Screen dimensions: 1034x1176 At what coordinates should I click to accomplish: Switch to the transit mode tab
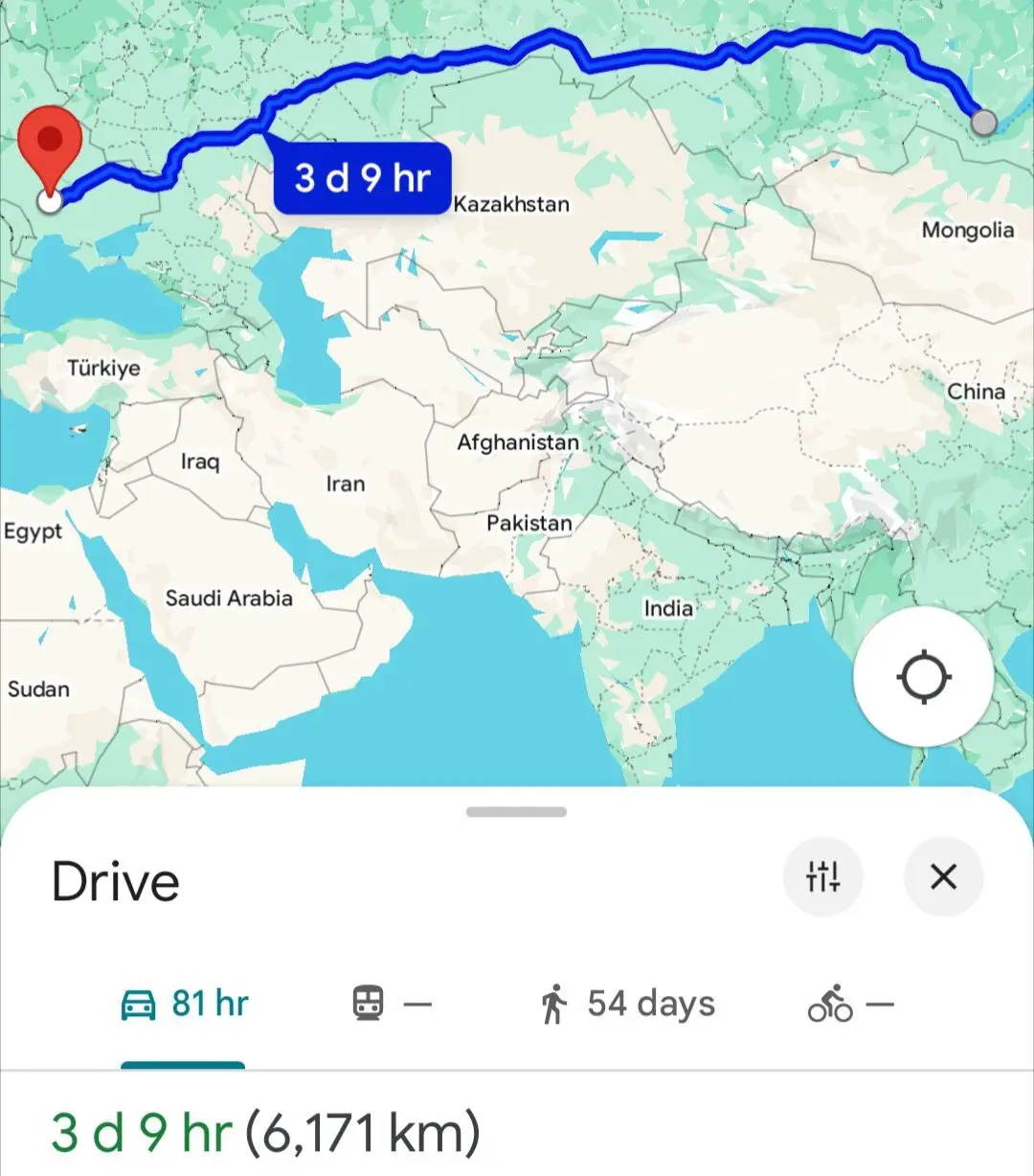(392, 1005)
